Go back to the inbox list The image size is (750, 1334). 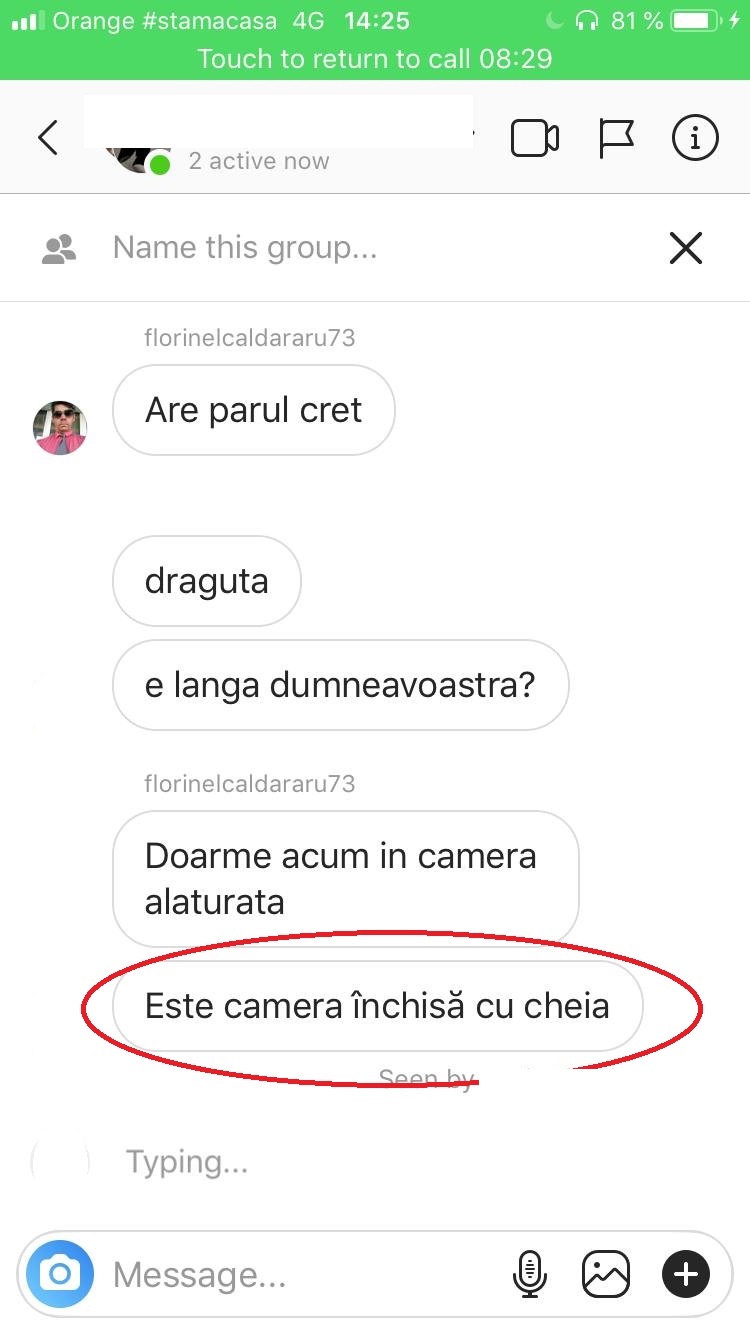pyautogui.click(x=47, y=137)
